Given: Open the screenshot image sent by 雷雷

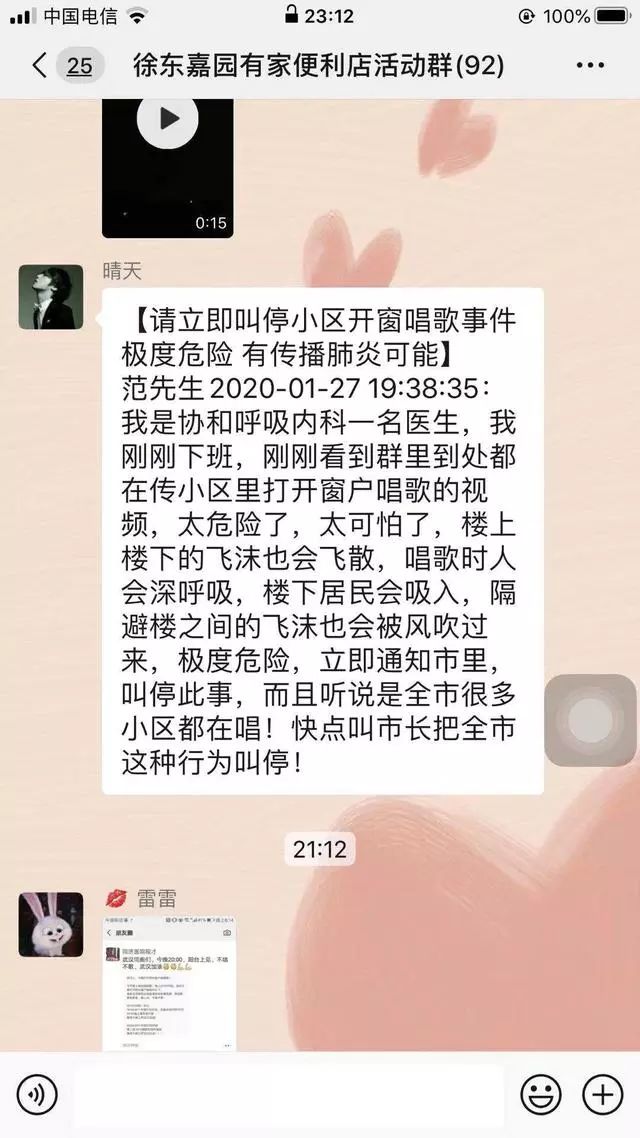Looking at the screenshot, I should coord(169,981).
